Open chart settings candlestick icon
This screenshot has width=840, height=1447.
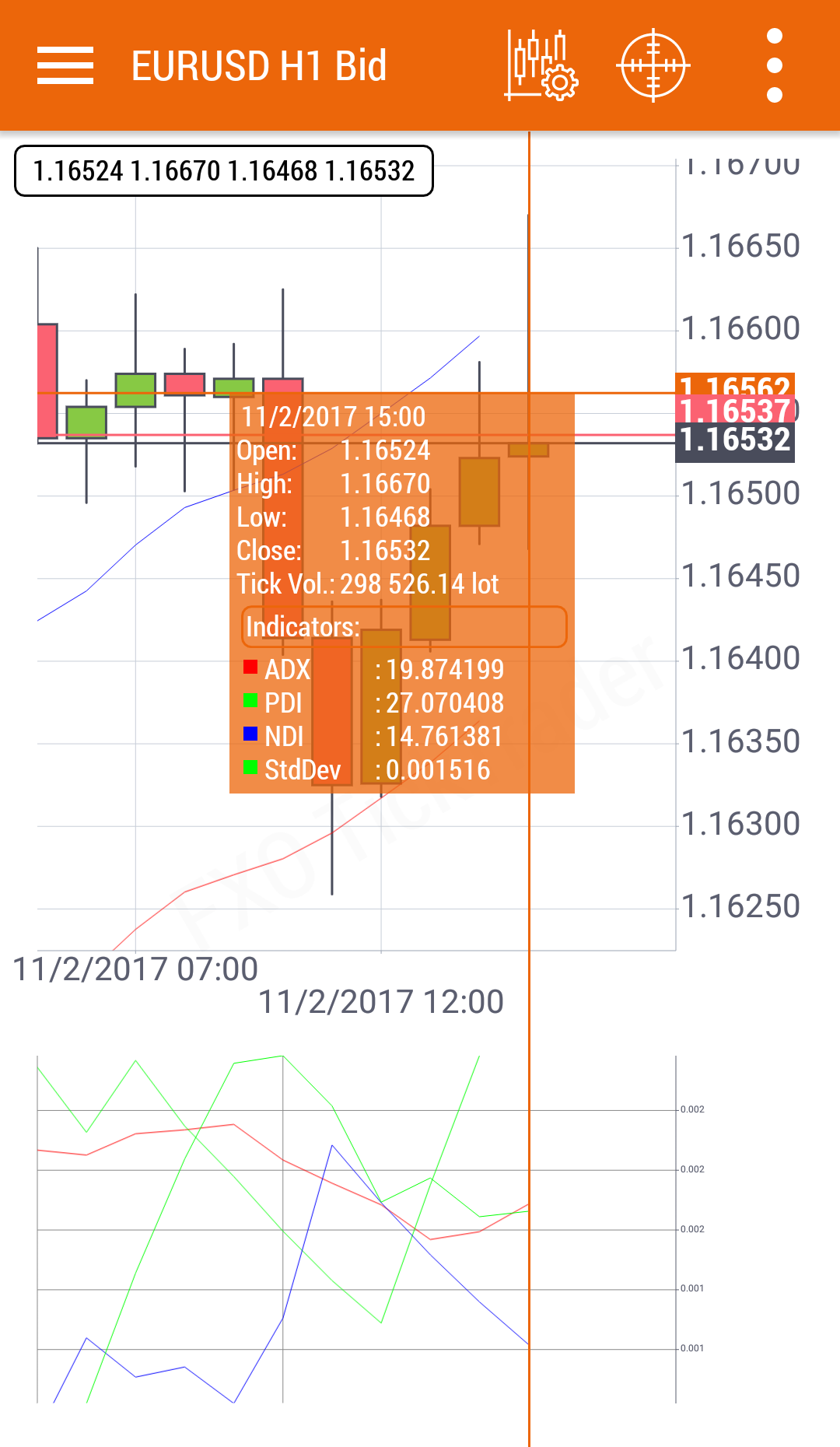[541, 65]
